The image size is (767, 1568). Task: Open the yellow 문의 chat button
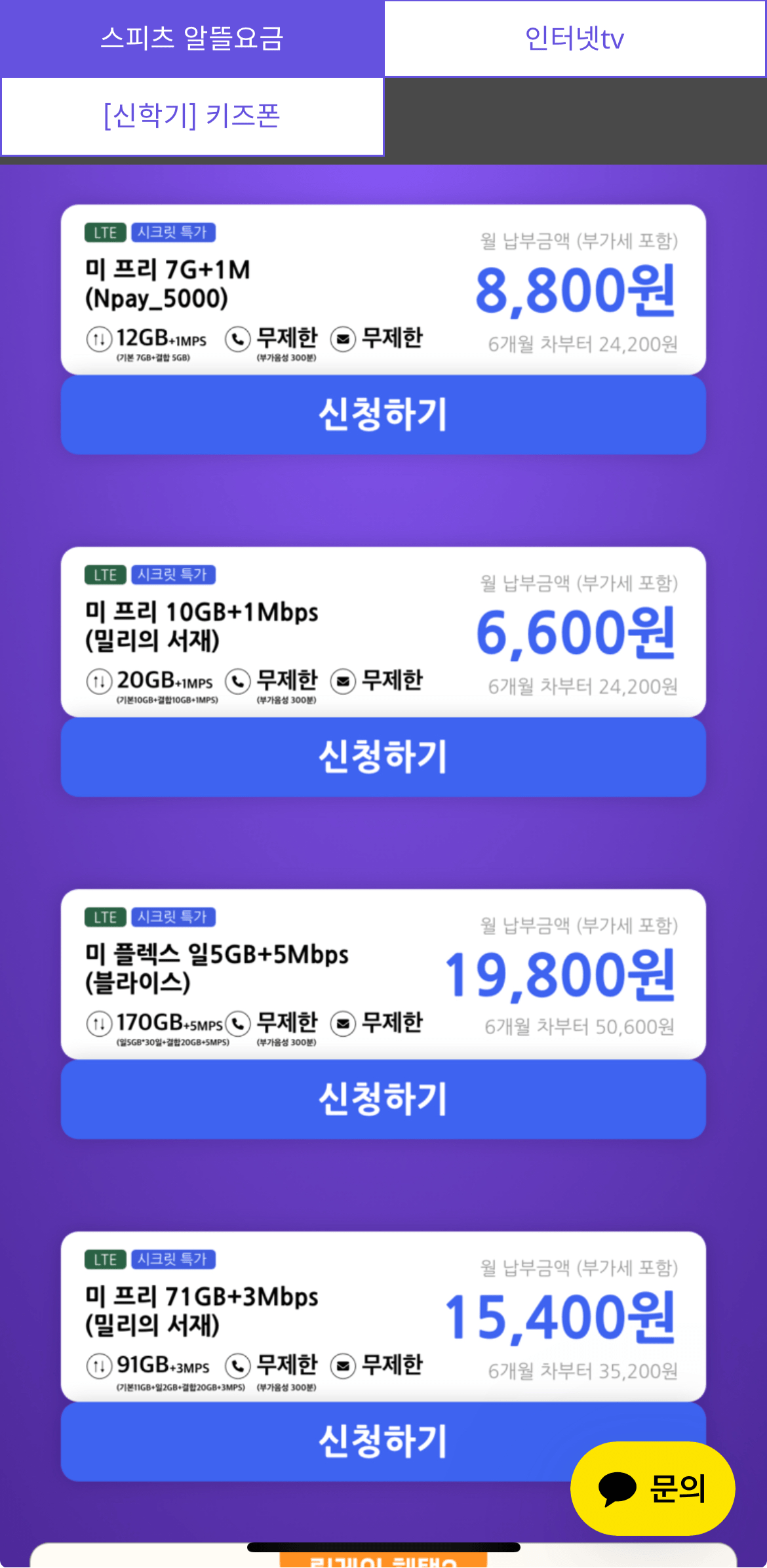click(x=652, y=1488)
